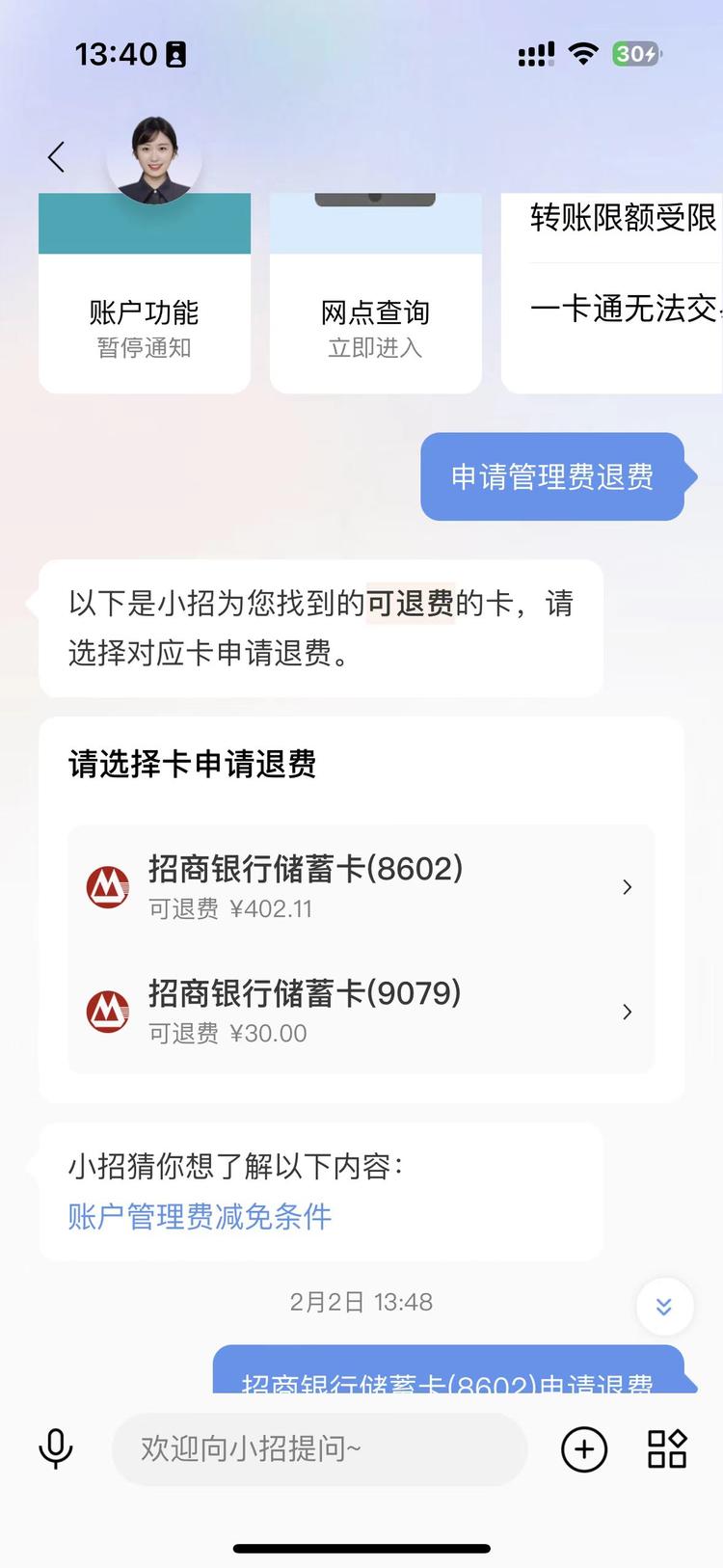
Task: Tap the 欢迎向小招提问 input field
Action: [x=318, y=1449]
